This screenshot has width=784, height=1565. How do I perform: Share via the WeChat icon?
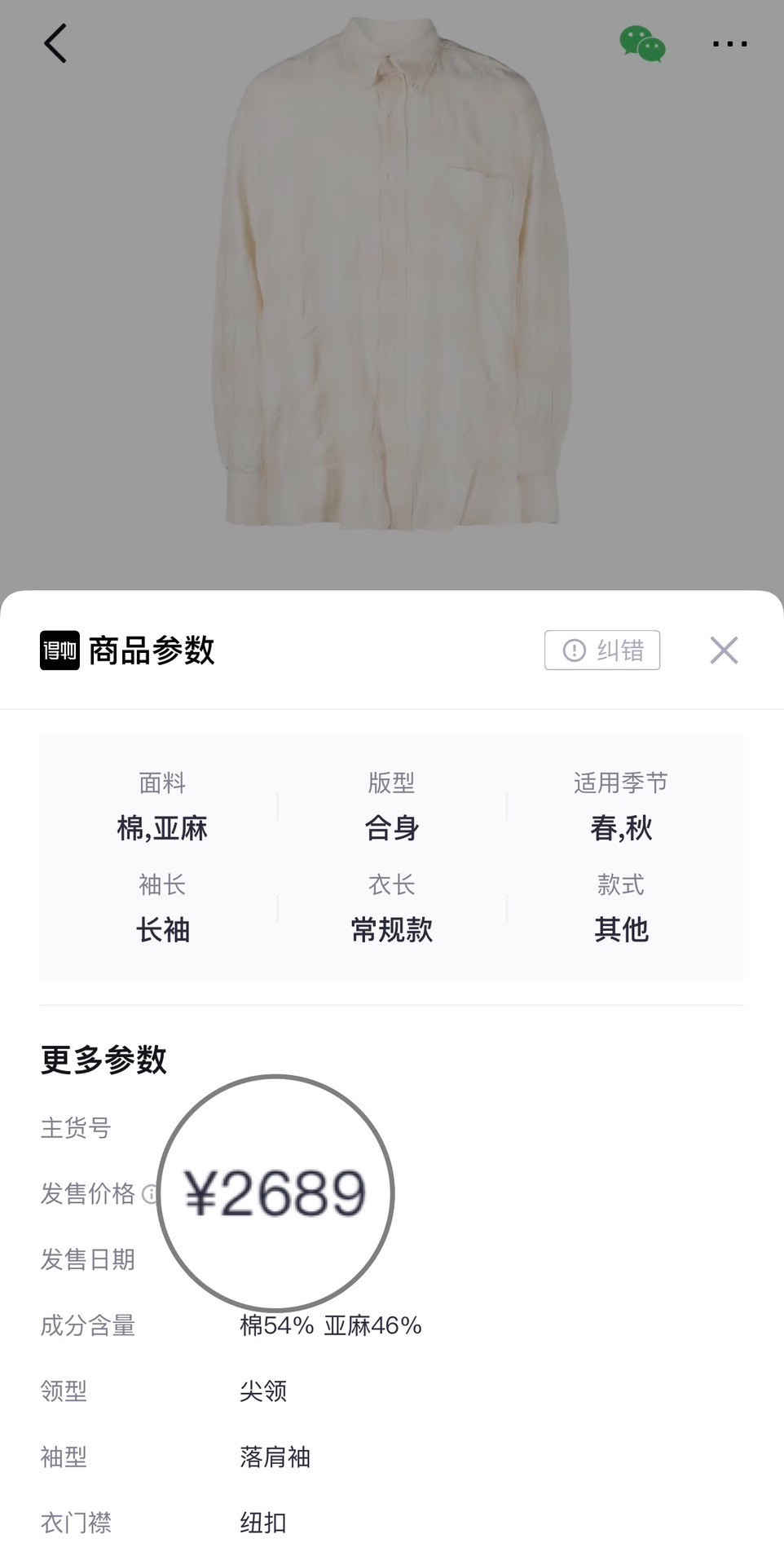[642, 44]
